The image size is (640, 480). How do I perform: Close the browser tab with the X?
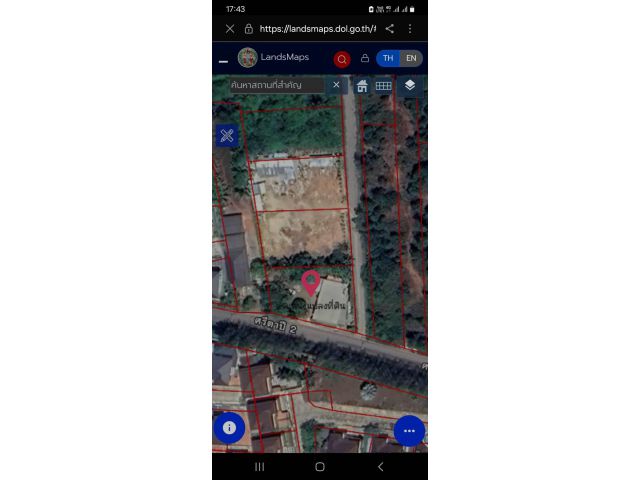(230, 29)
